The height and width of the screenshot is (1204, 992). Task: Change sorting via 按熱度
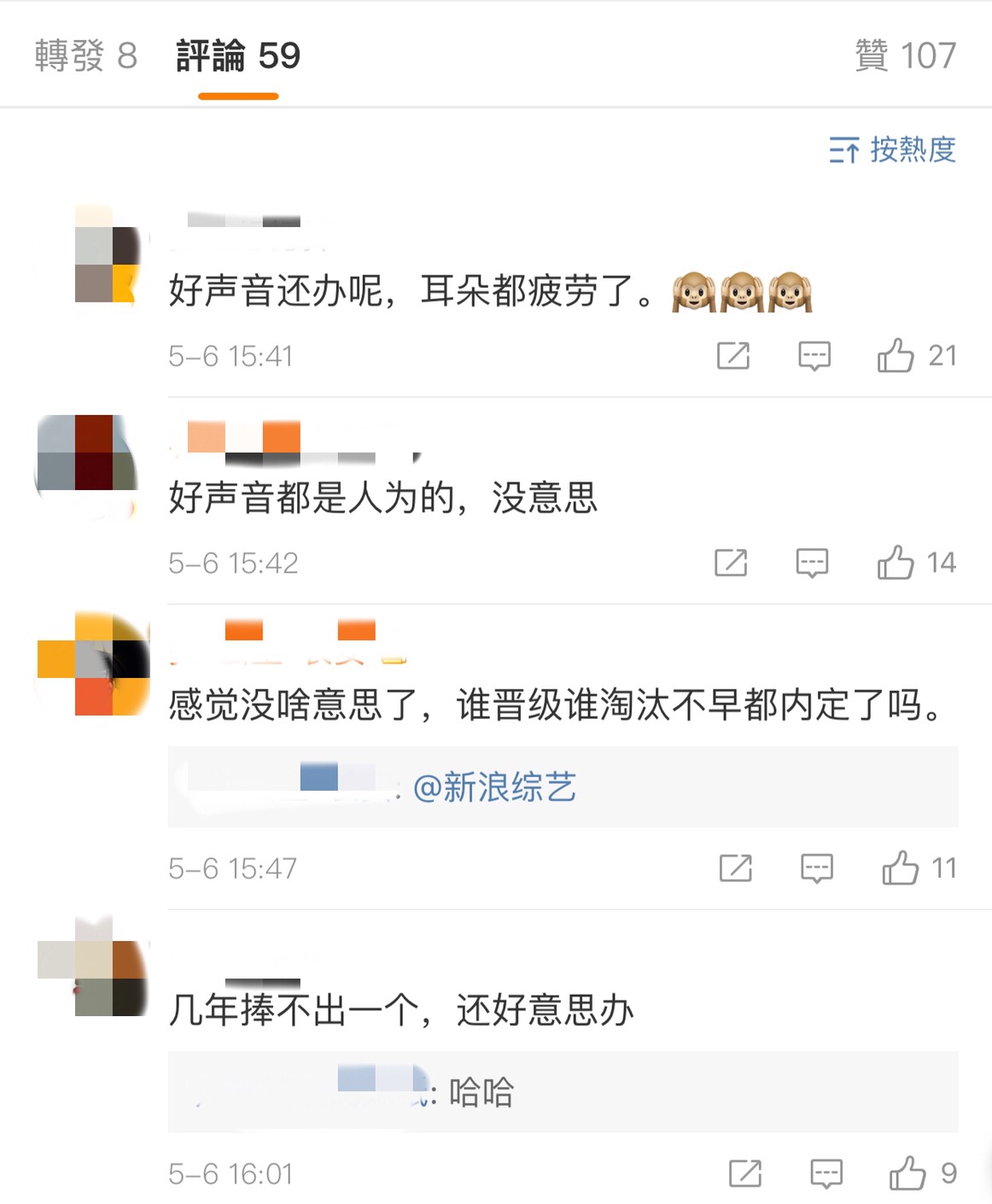coord(892,150)
